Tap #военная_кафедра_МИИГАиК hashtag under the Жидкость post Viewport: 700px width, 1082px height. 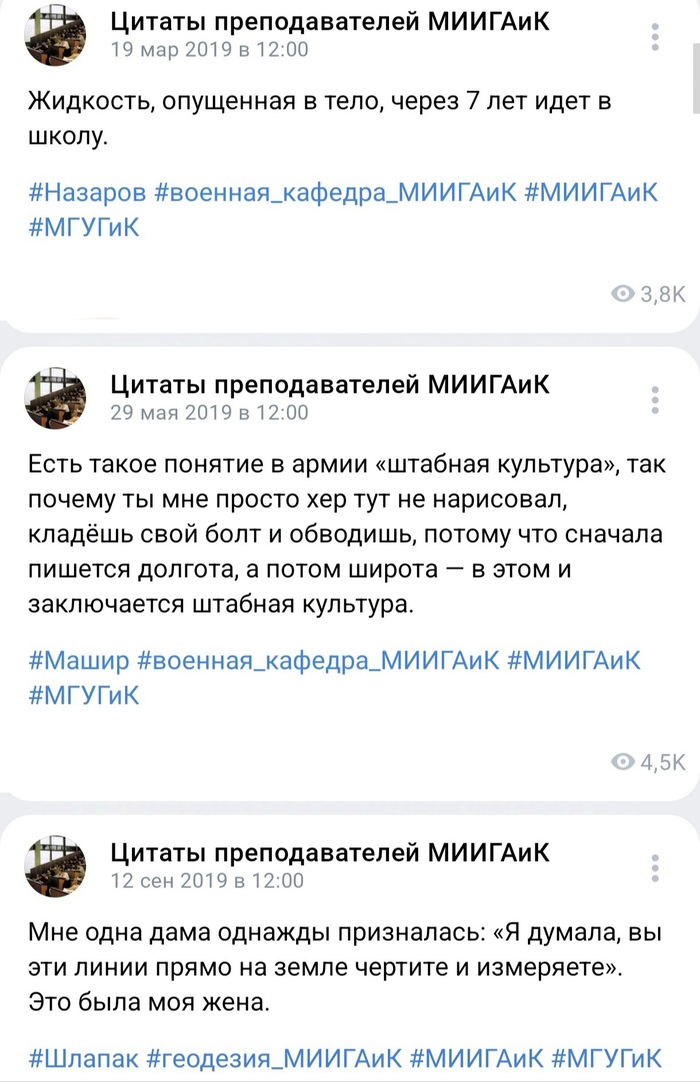tap(335, 193)
